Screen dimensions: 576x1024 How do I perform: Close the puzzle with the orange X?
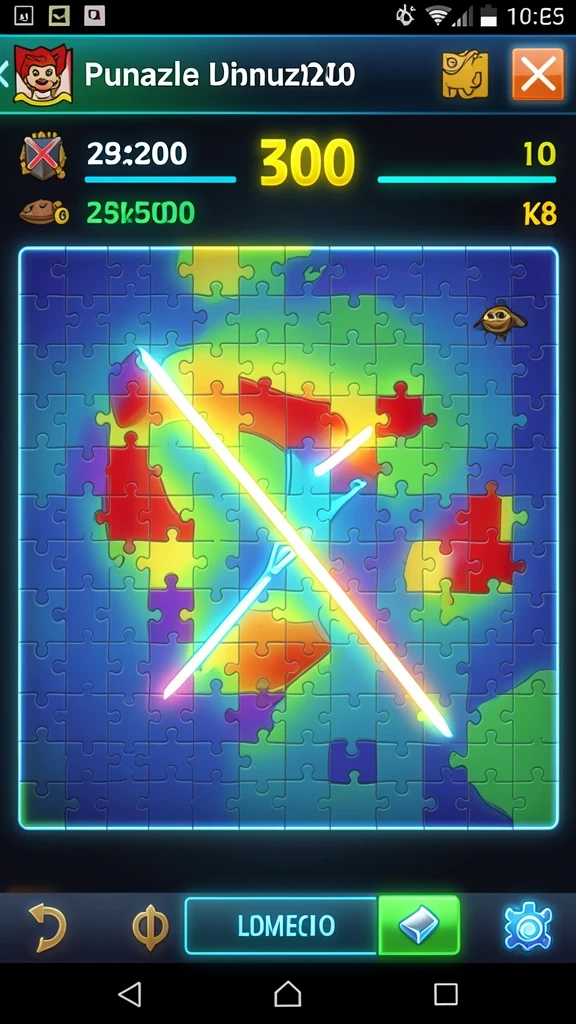(537, 74)
